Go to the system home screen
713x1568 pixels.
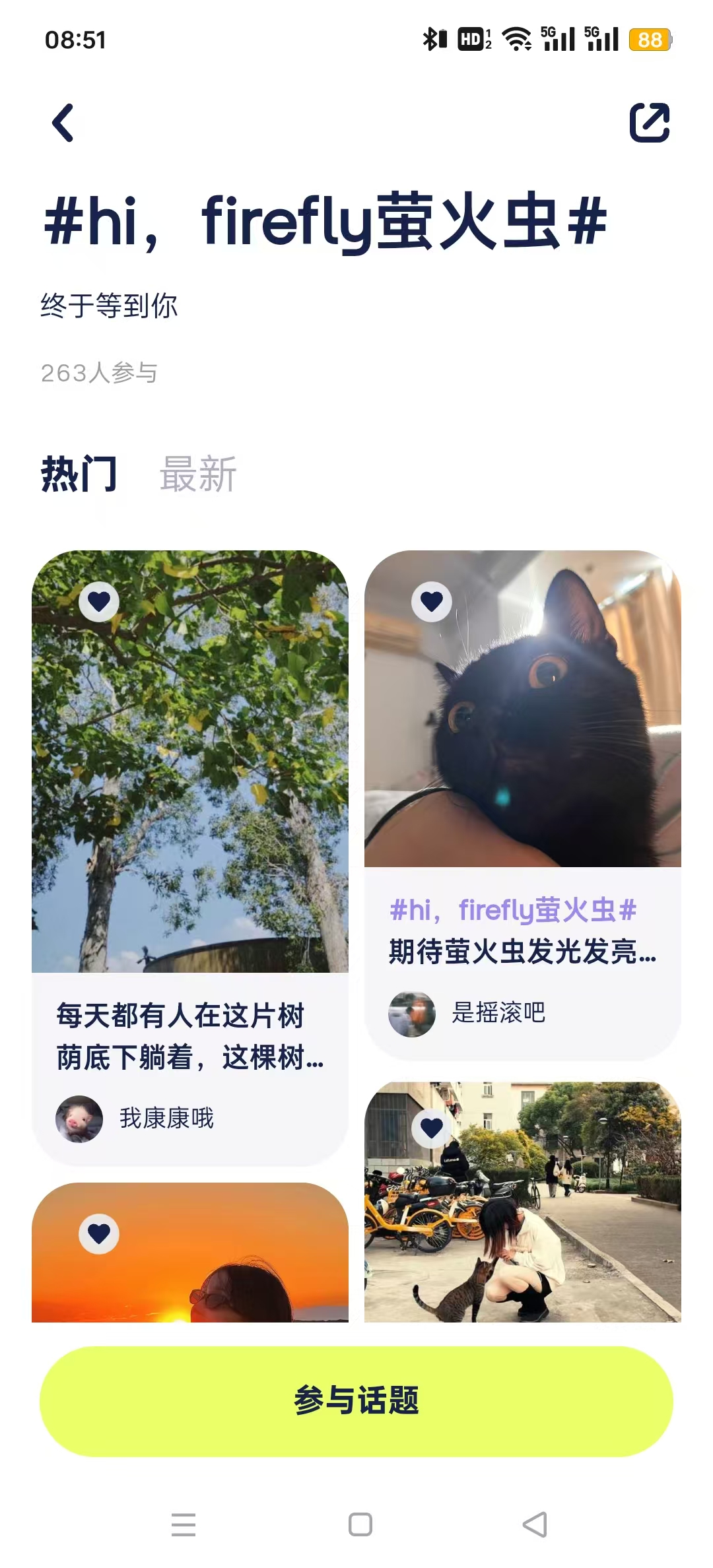point(360,1524)
